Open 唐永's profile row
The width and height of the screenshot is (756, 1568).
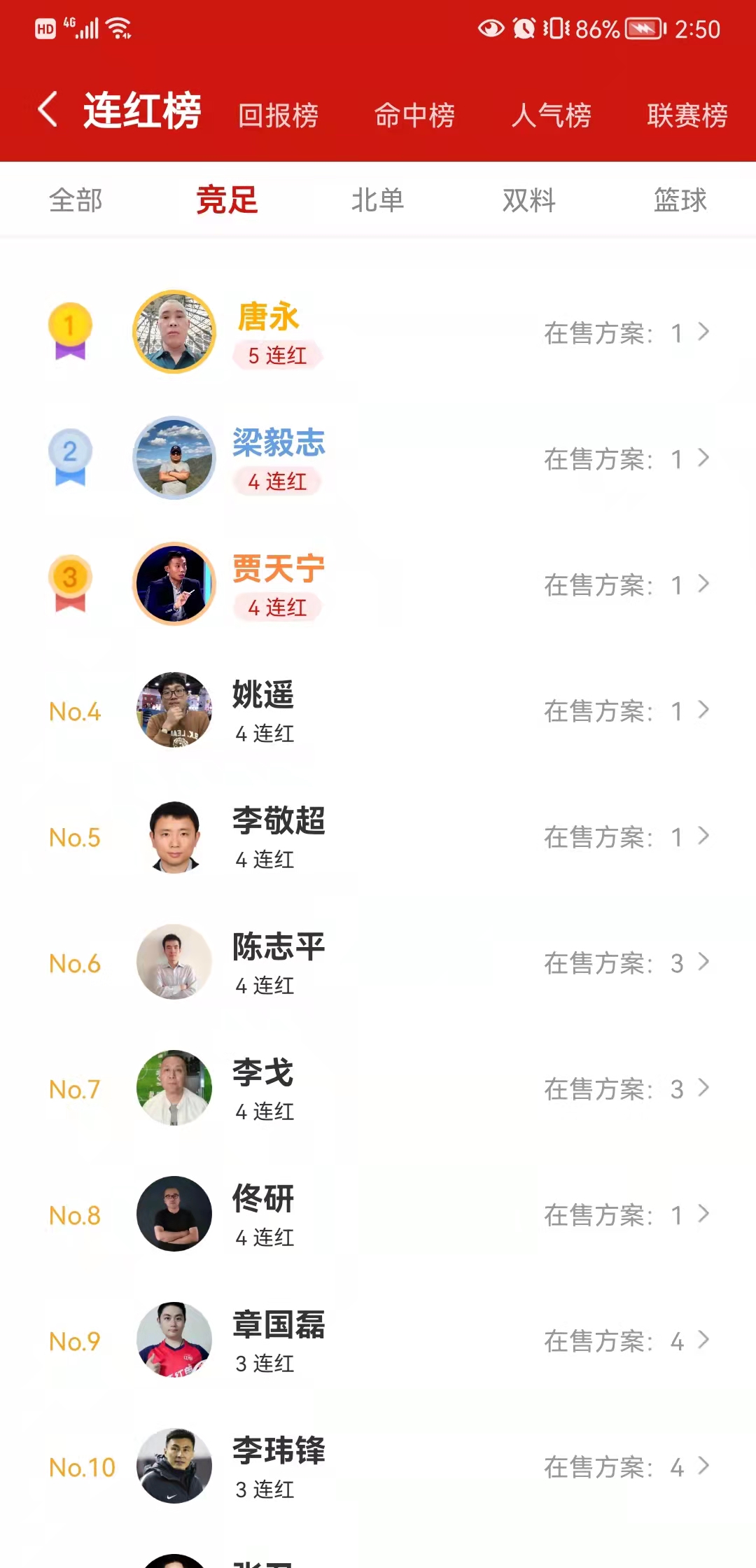(378, 332)
